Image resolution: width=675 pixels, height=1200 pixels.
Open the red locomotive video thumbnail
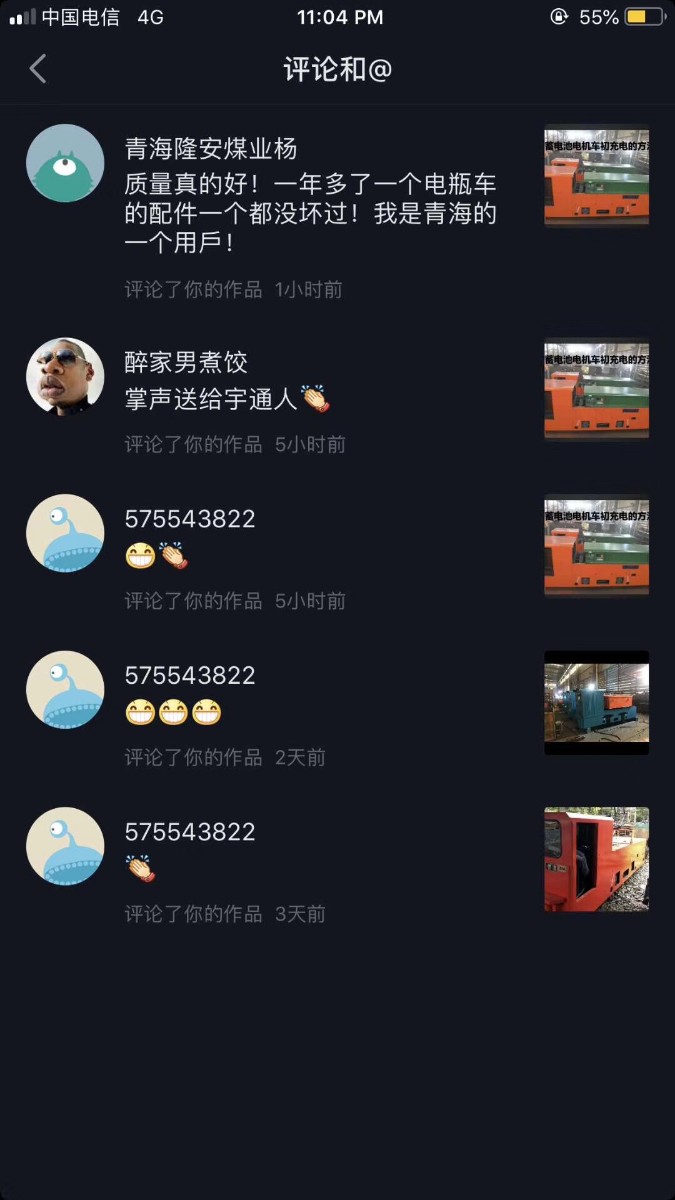click(x=596, y=859)
